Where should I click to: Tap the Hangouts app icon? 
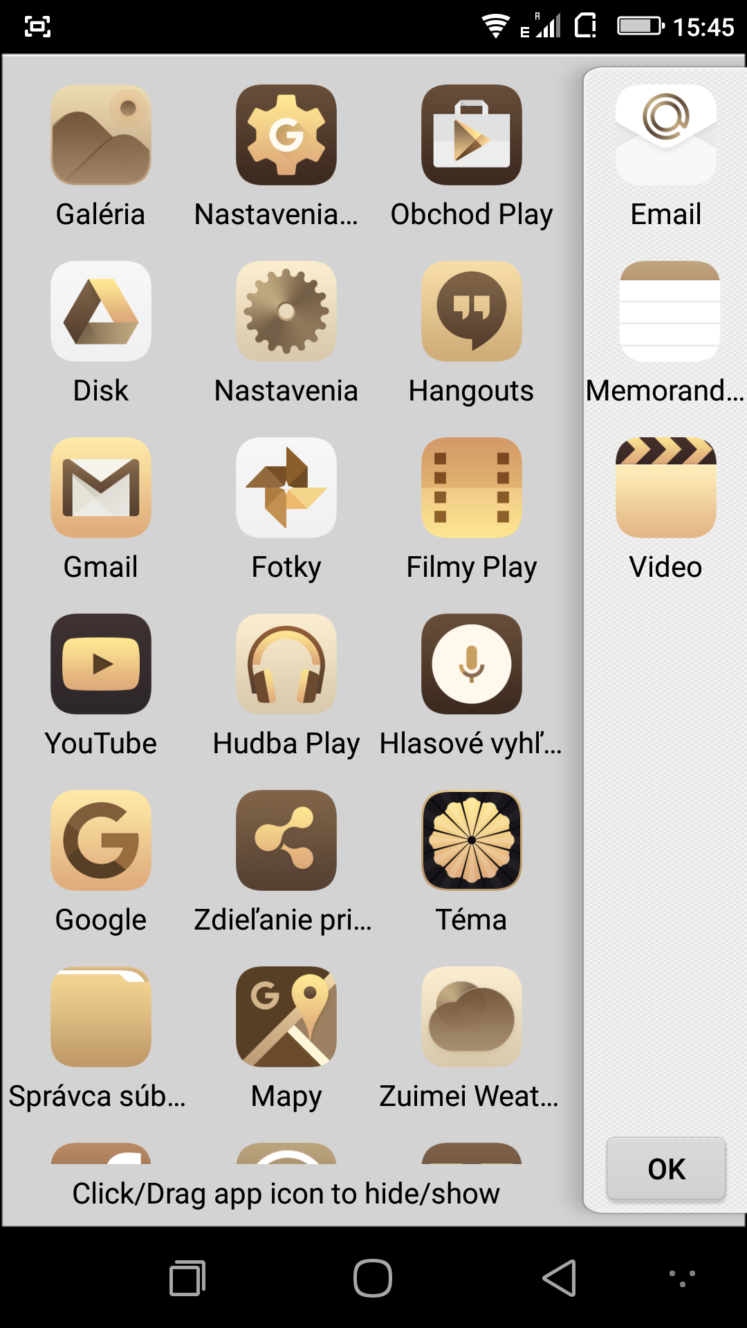[471, 311]
